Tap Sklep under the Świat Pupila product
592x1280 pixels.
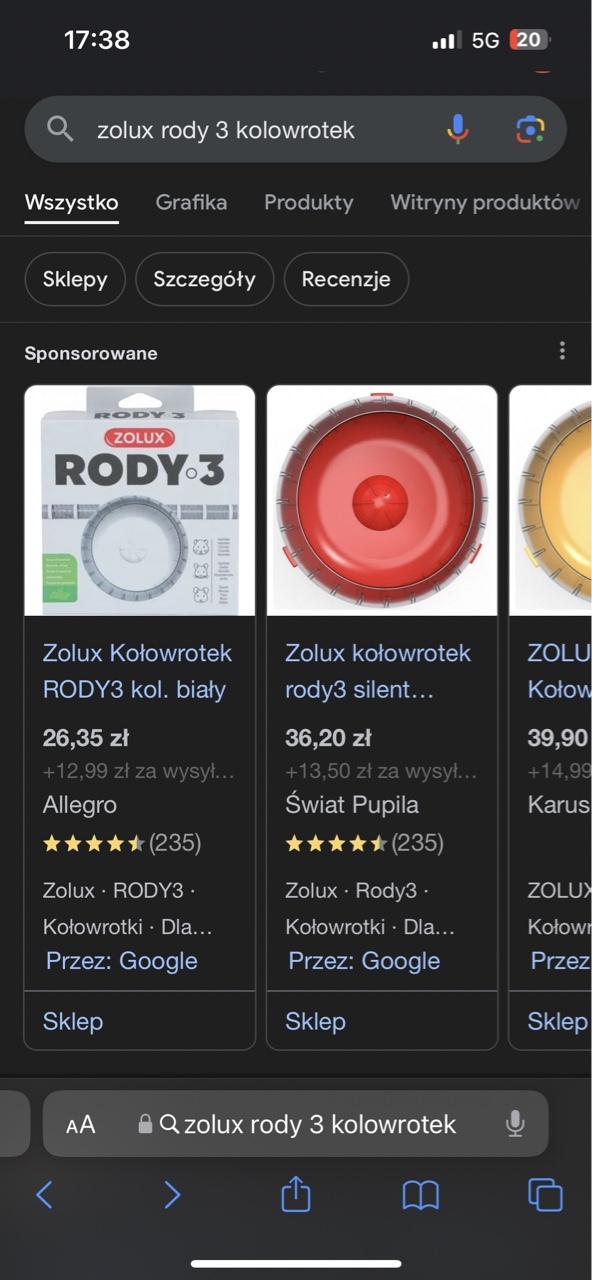coord(315,1021)
